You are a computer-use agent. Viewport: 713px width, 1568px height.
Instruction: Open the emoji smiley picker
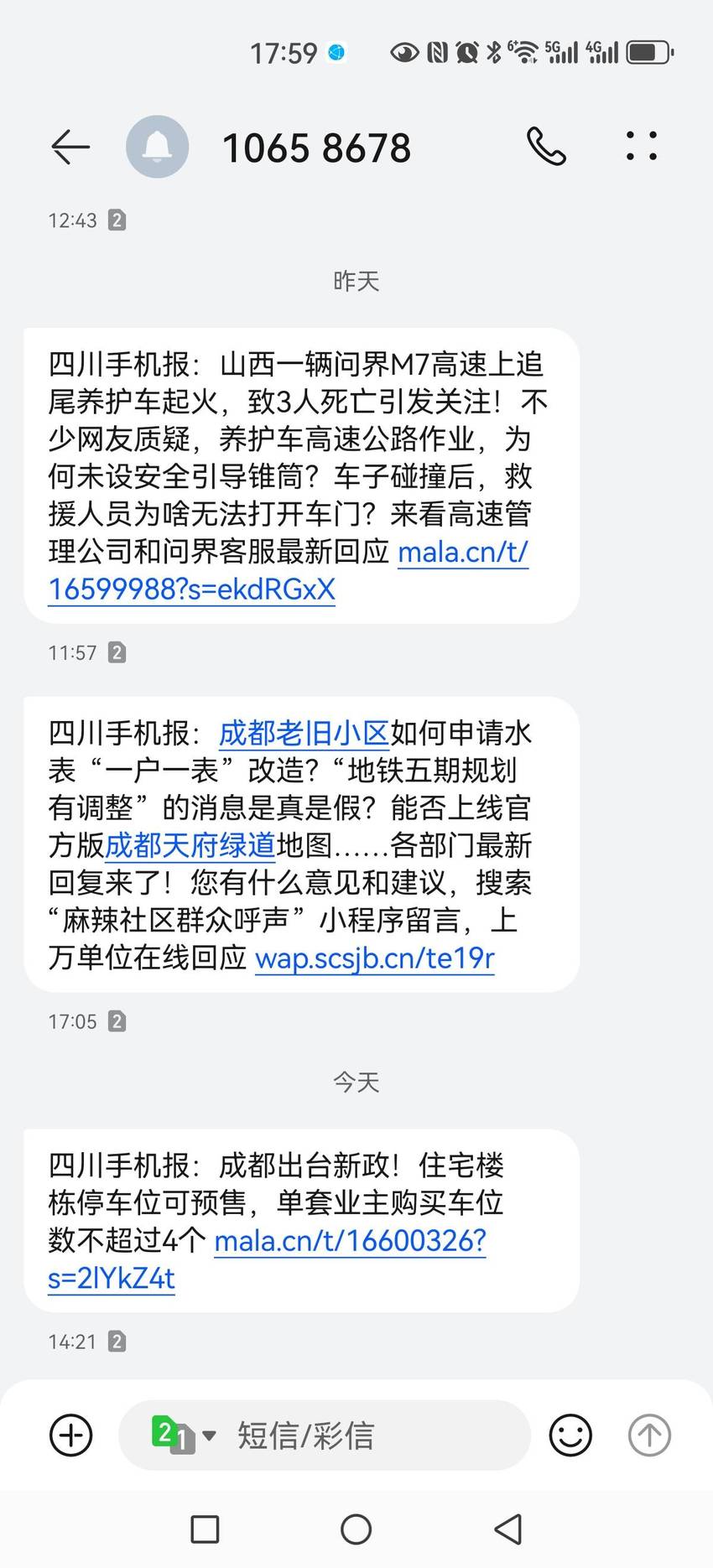(570, 1435)
